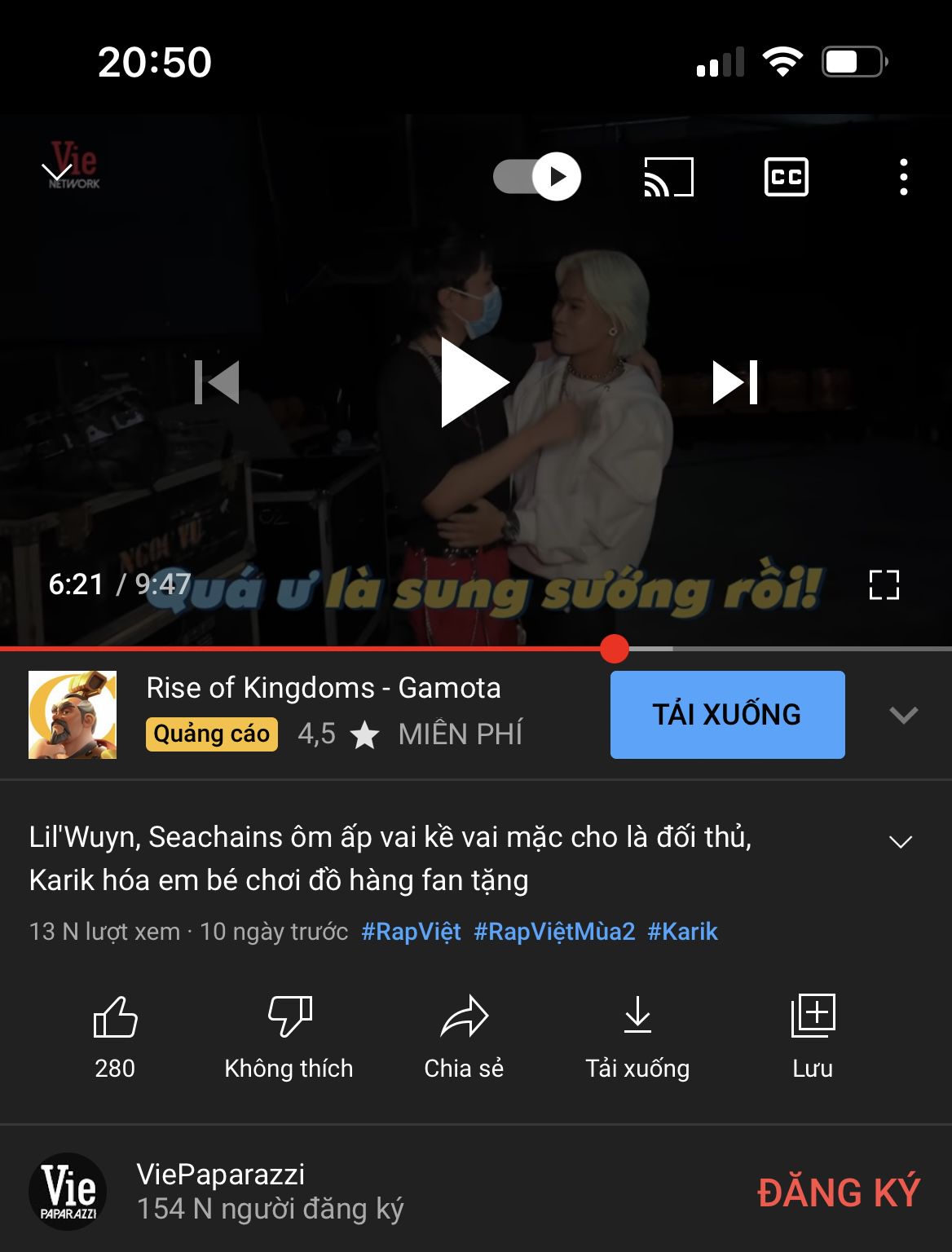Enter fullscreen mode

click(884, 584)
